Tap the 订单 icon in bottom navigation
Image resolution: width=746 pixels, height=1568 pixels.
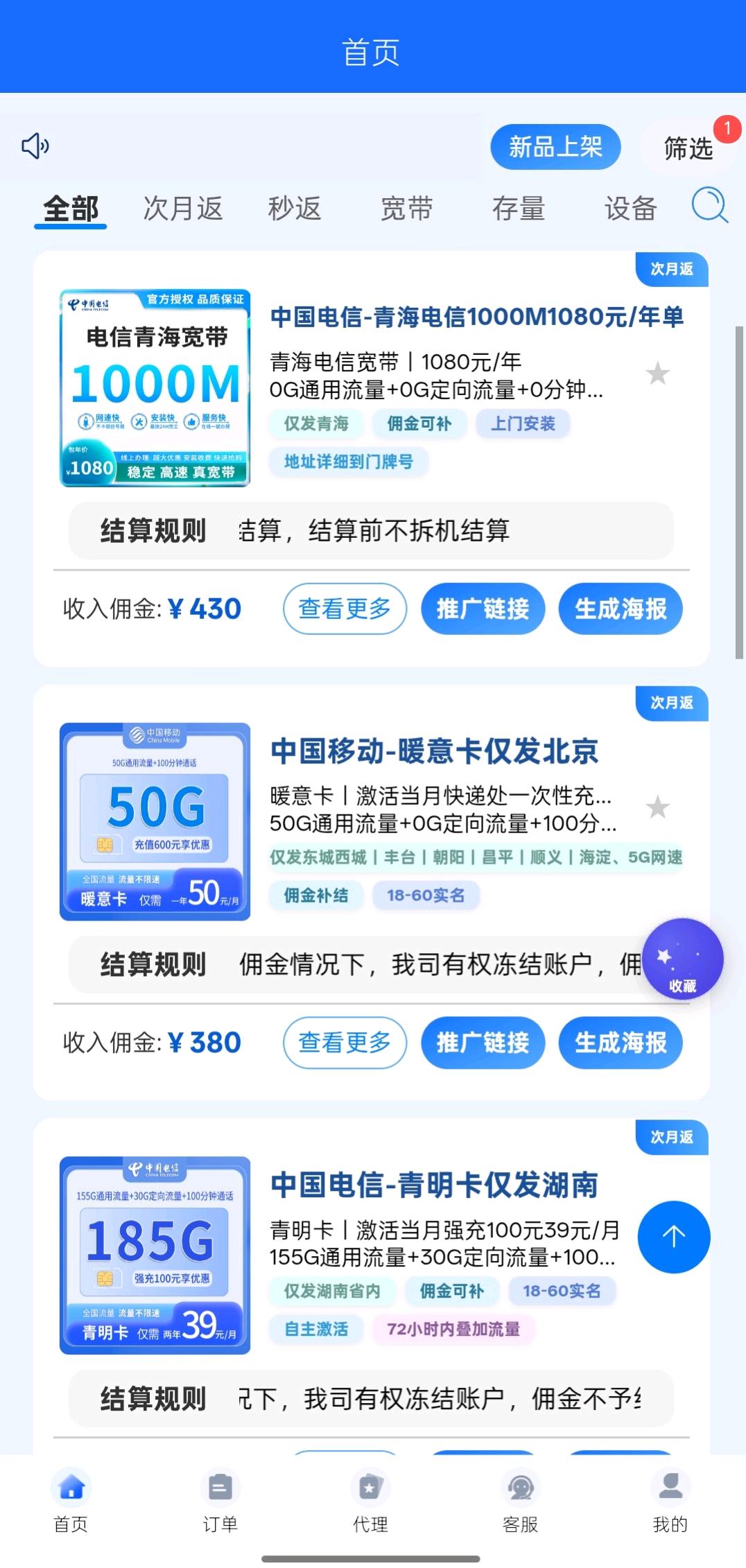[220, 1488]
